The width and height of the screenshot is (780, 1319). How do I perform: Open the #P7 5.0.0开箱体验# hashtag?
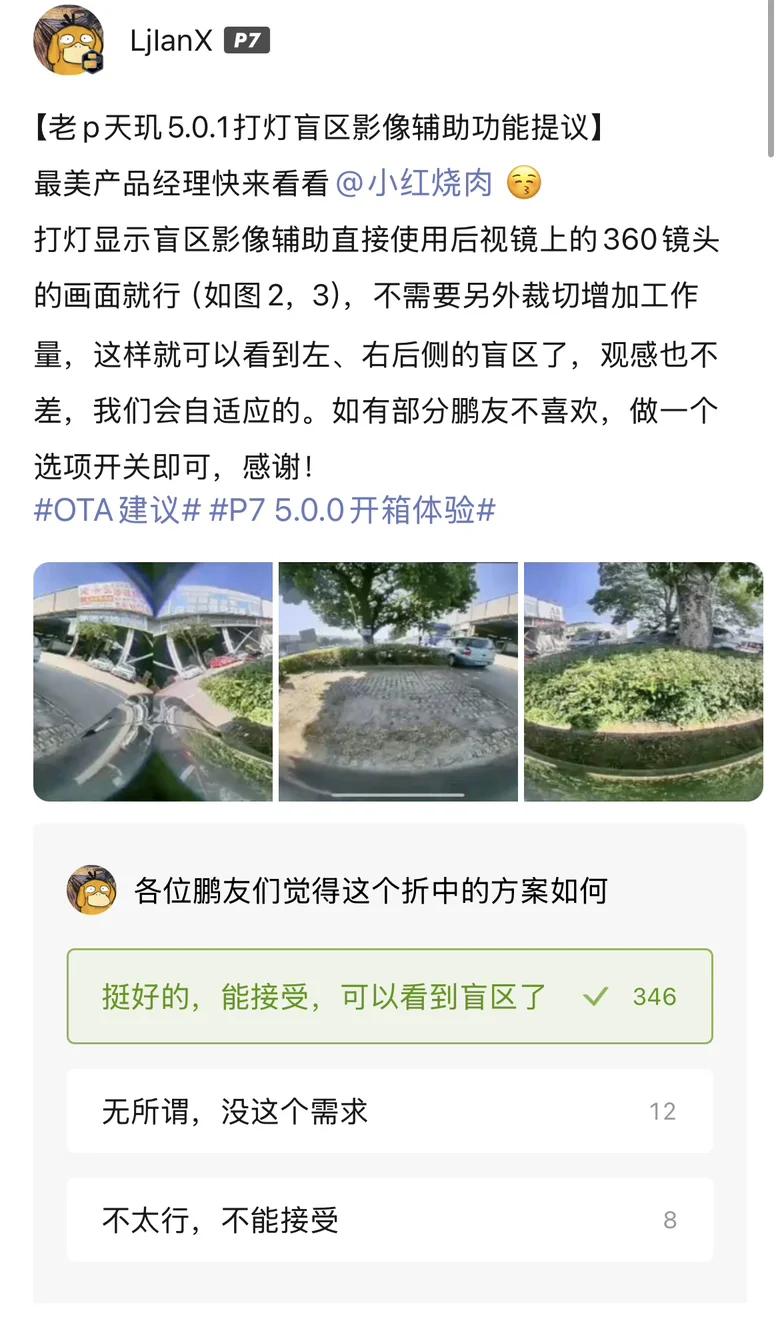(x=353, y=510)
